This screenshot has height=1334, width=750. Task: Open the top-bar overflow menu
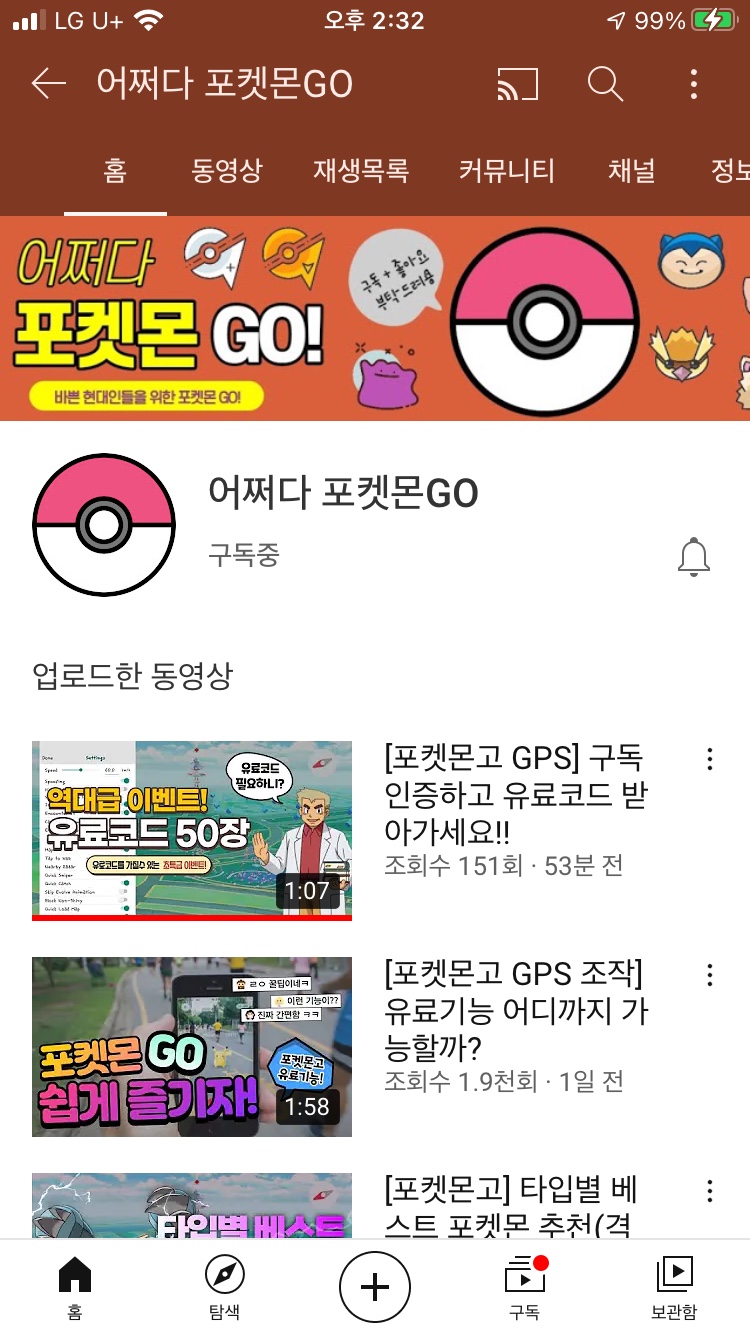(x=693, y=84)
